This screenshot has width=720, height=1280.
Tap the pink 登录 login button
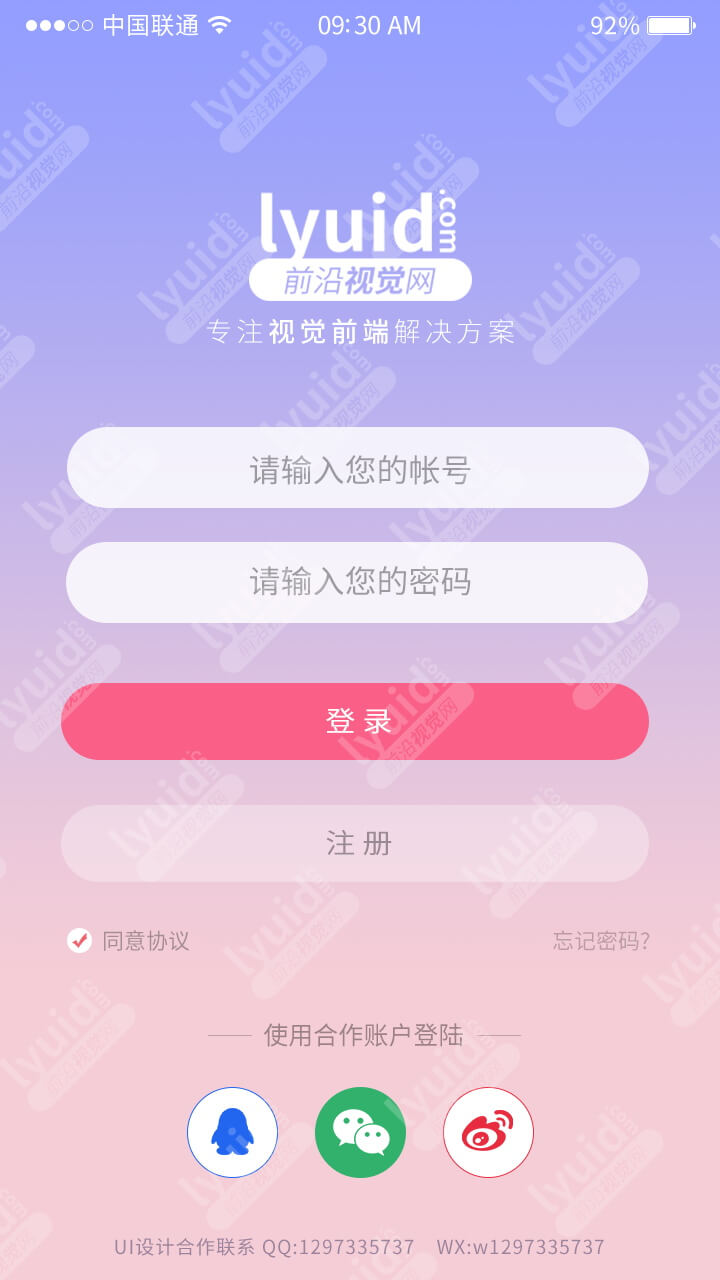point(355,721)
